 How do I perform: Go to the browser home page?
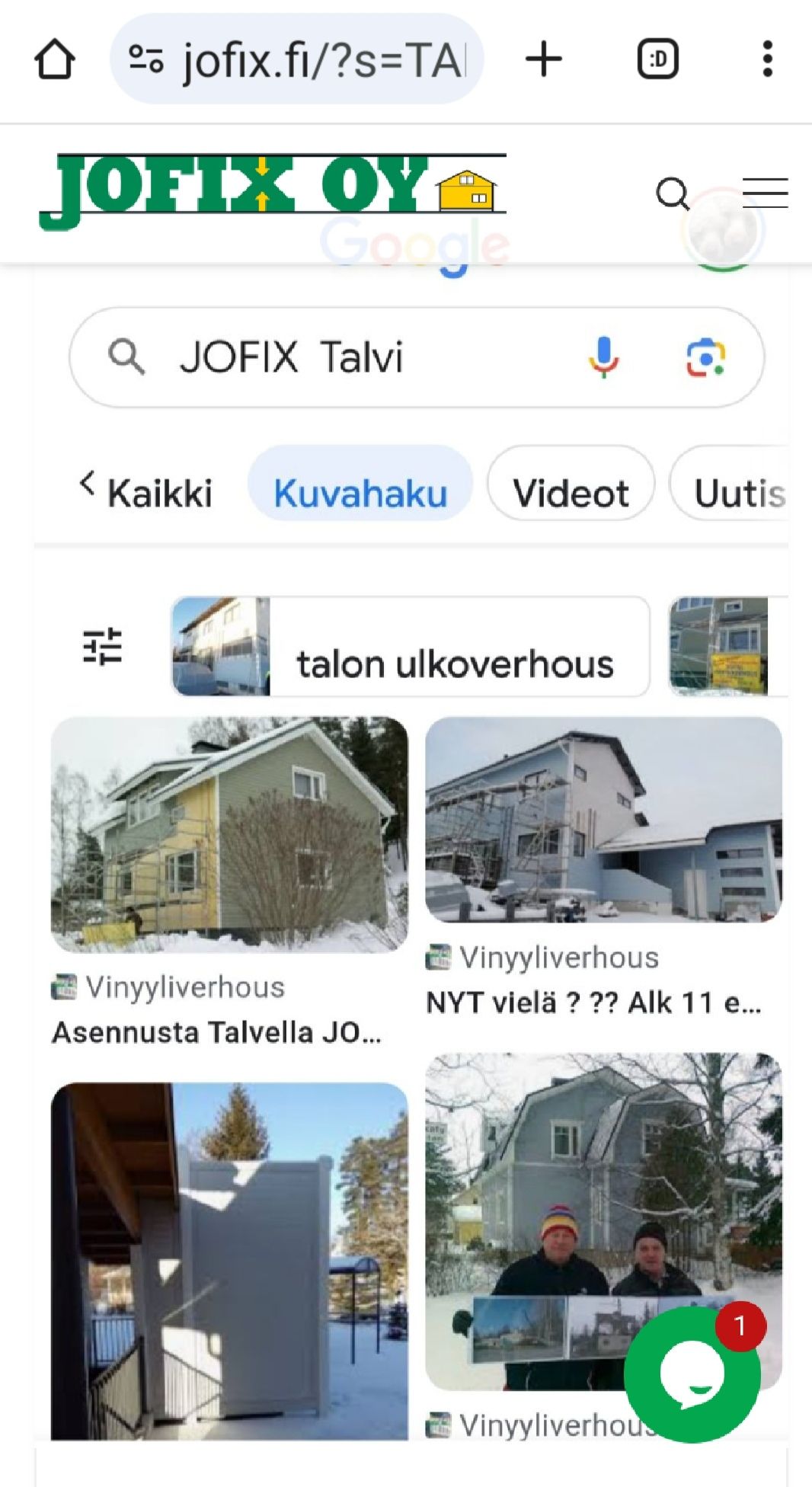click(55, 59)
